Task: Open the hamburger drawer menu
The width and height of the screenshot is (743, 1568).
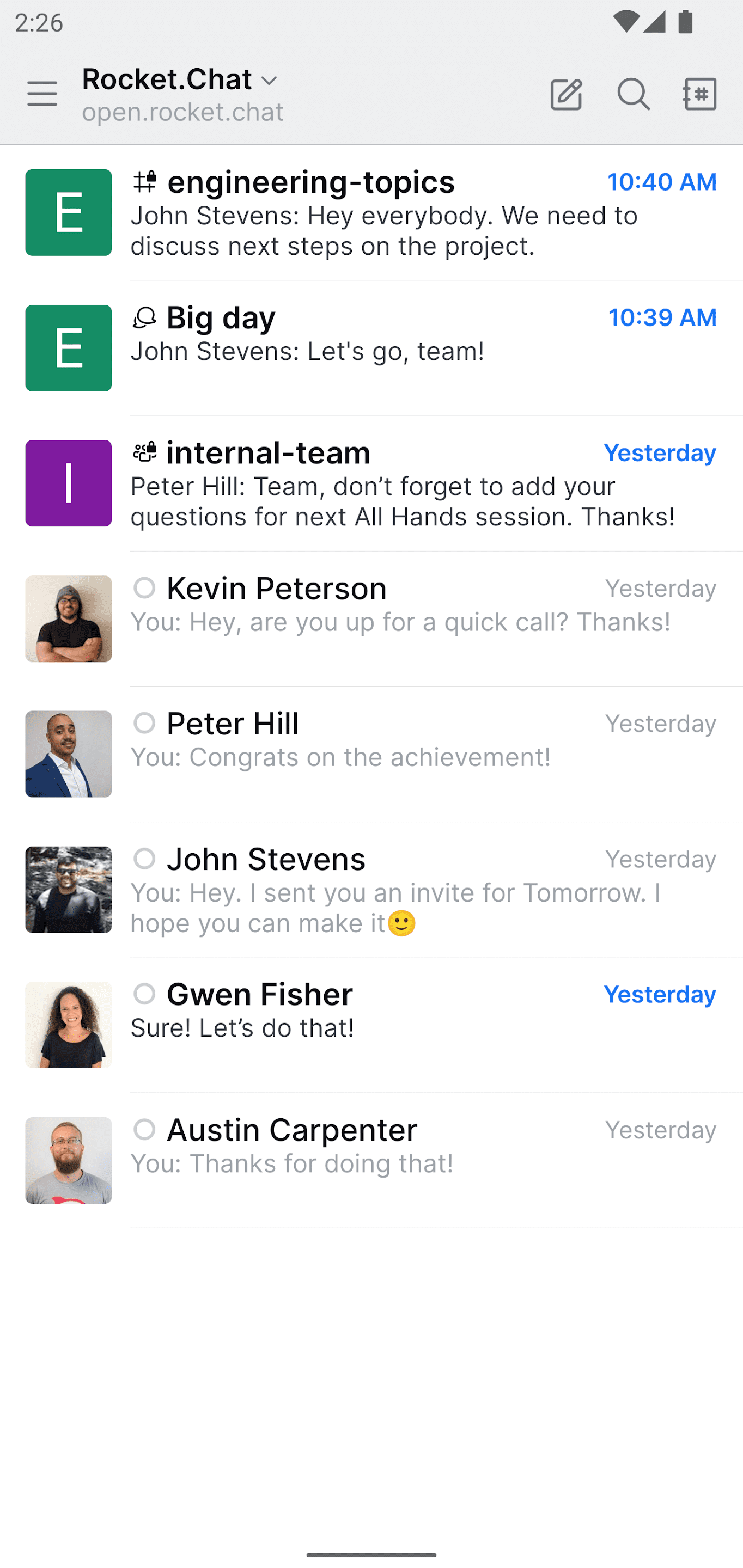Action: (x=42, y=94)
